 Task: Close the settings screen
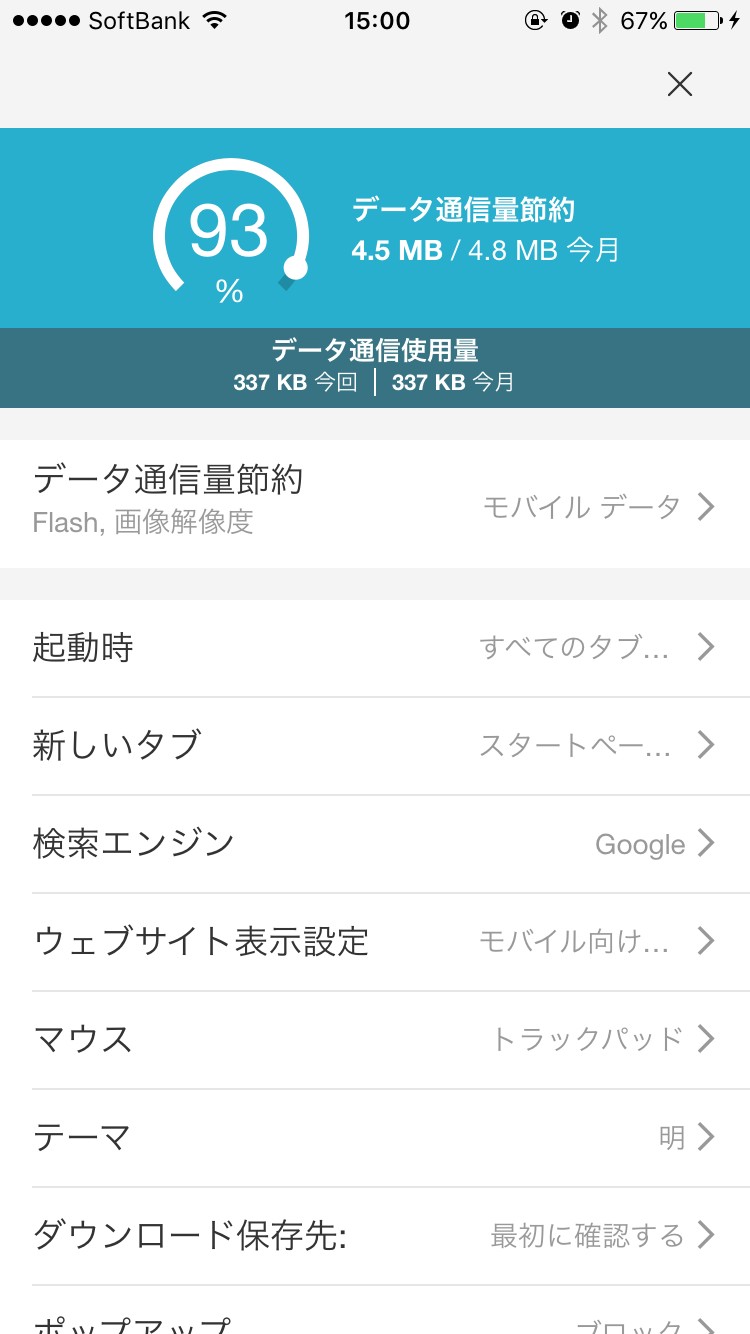point(680,85)
